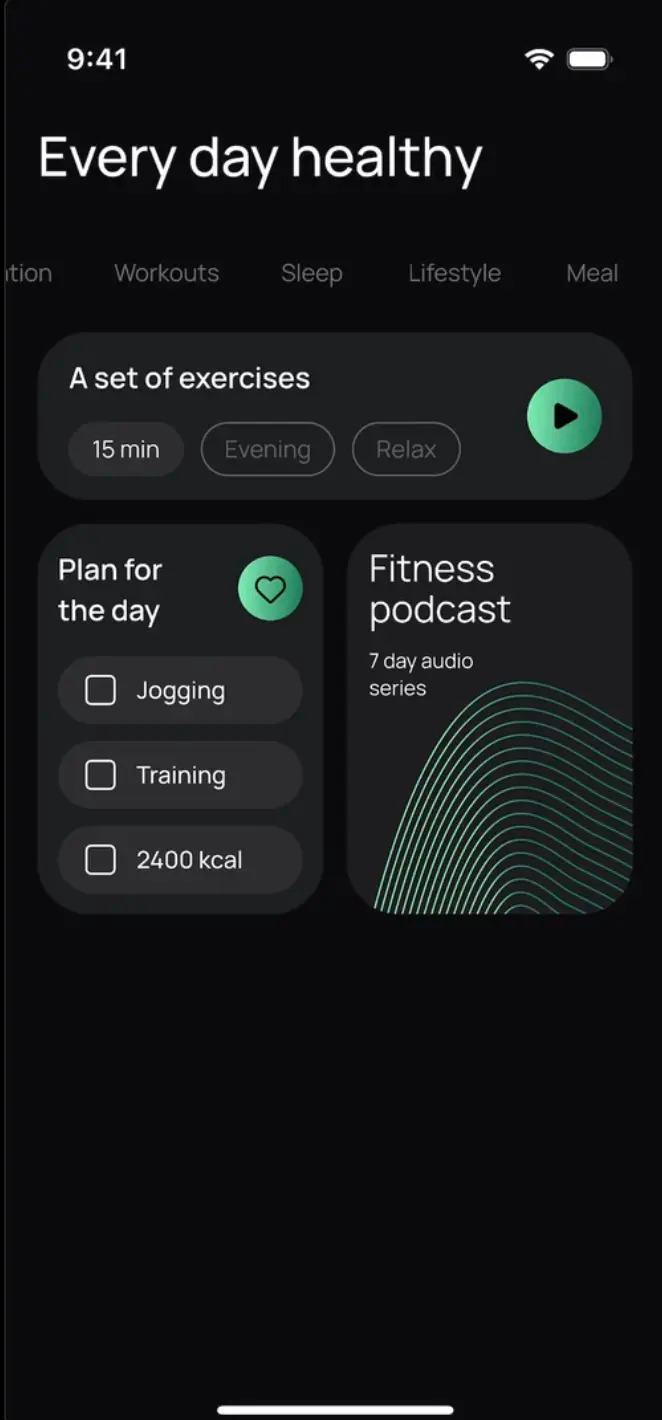The image size is (662, 1420).
Task: Tick the 2400 kcal checkbox
Action: 100,860
